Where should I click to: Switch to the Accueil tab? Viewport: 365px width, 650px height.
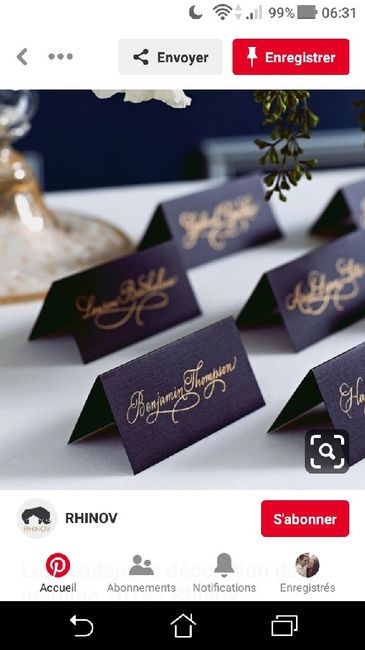pyautogui.click(x=58, y=573)
